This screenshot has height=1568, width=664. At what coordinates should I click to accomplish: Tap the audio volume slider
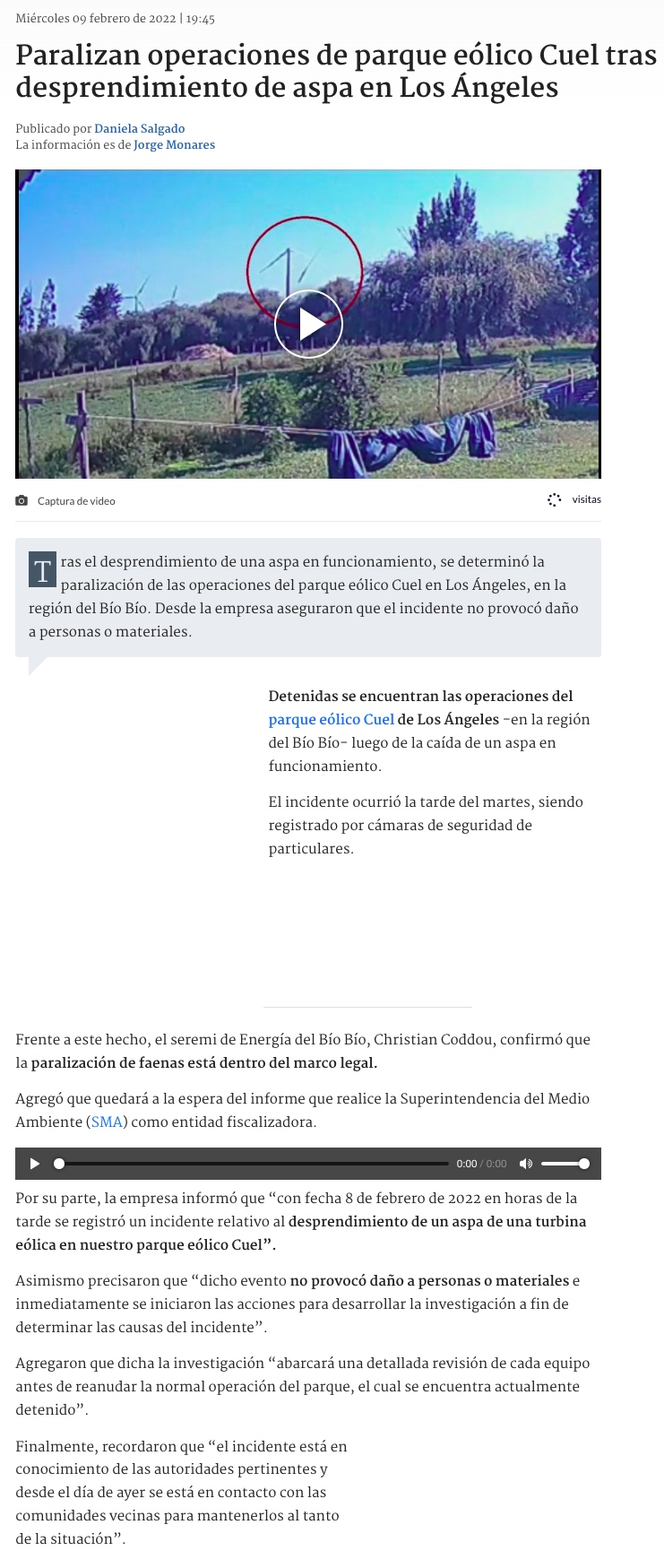pos(564,1164)
